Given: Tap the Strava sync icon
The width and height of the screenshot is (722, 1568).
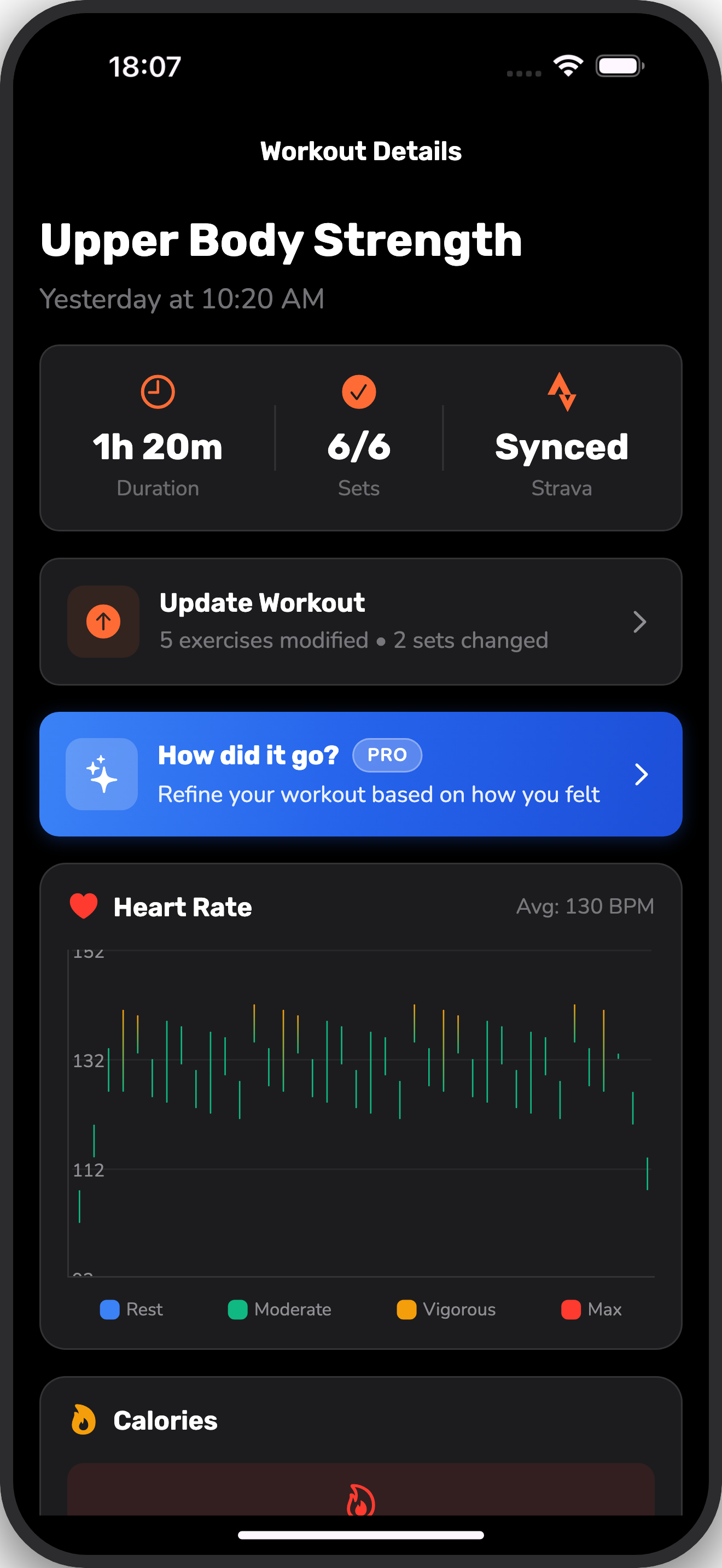Looking at the screenshot, I should point(561,391).
